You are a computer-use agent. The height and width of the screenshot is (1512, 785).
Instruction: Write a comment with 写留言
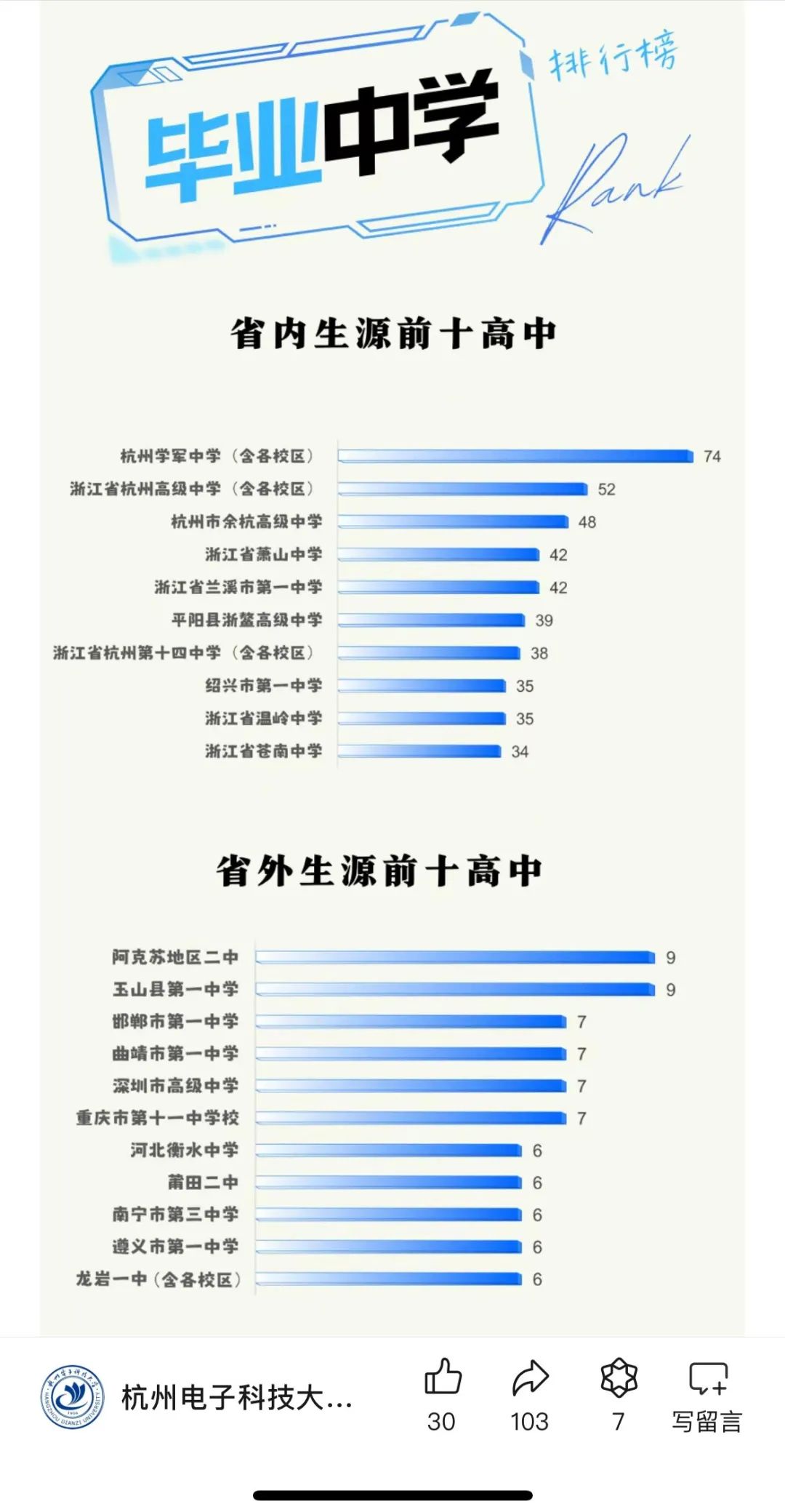point(707,1393)
